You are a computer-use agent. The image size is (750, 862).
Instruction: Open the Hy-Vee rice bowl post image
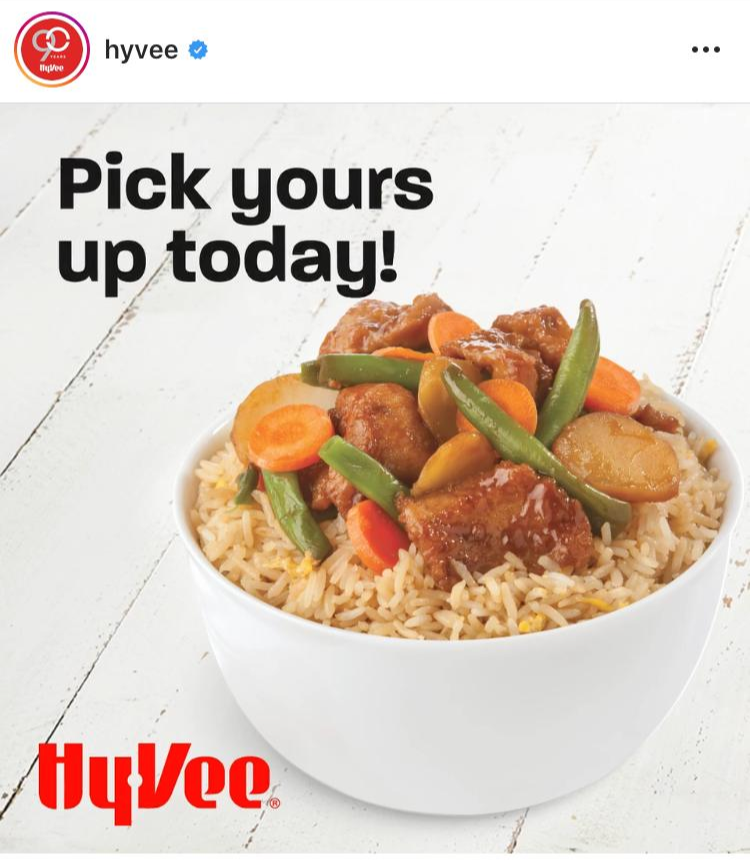pos(375,480)
